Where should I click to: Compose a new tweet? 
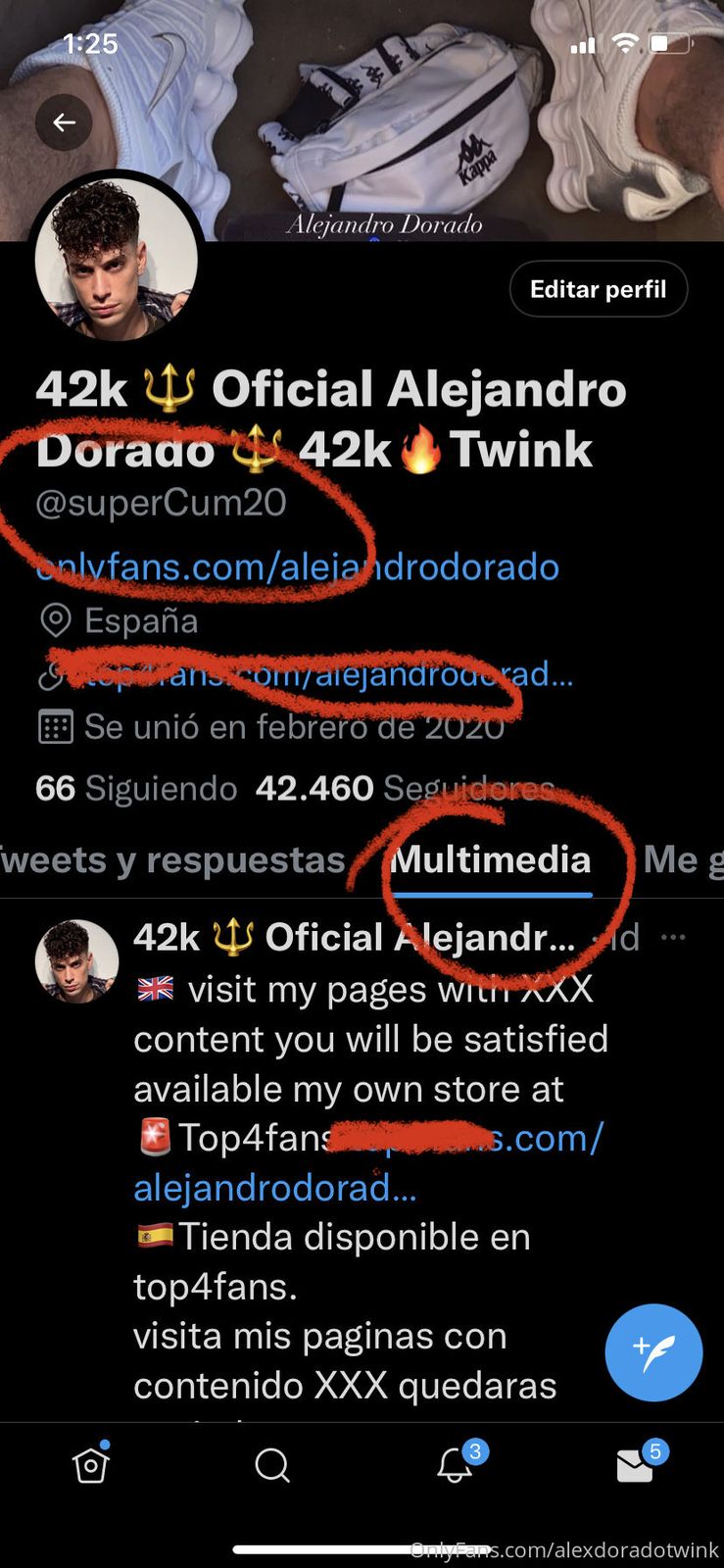click(653, 1352)
